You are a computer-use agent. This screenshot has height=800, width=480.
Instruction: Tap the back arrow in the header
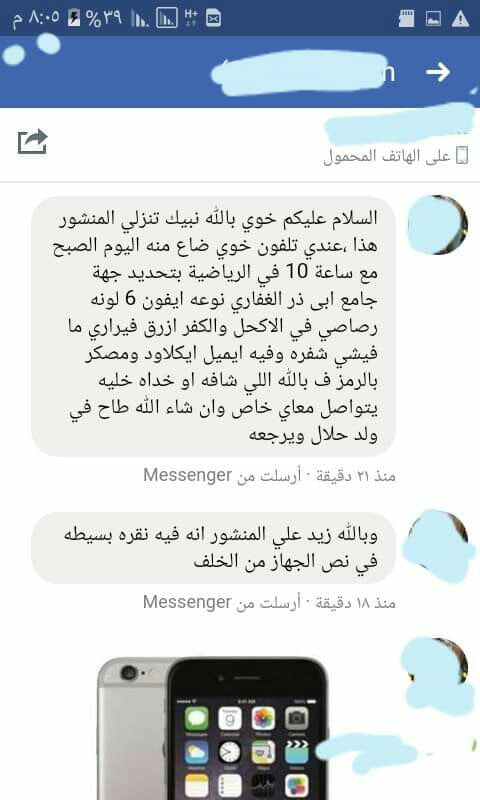point(438,72)
